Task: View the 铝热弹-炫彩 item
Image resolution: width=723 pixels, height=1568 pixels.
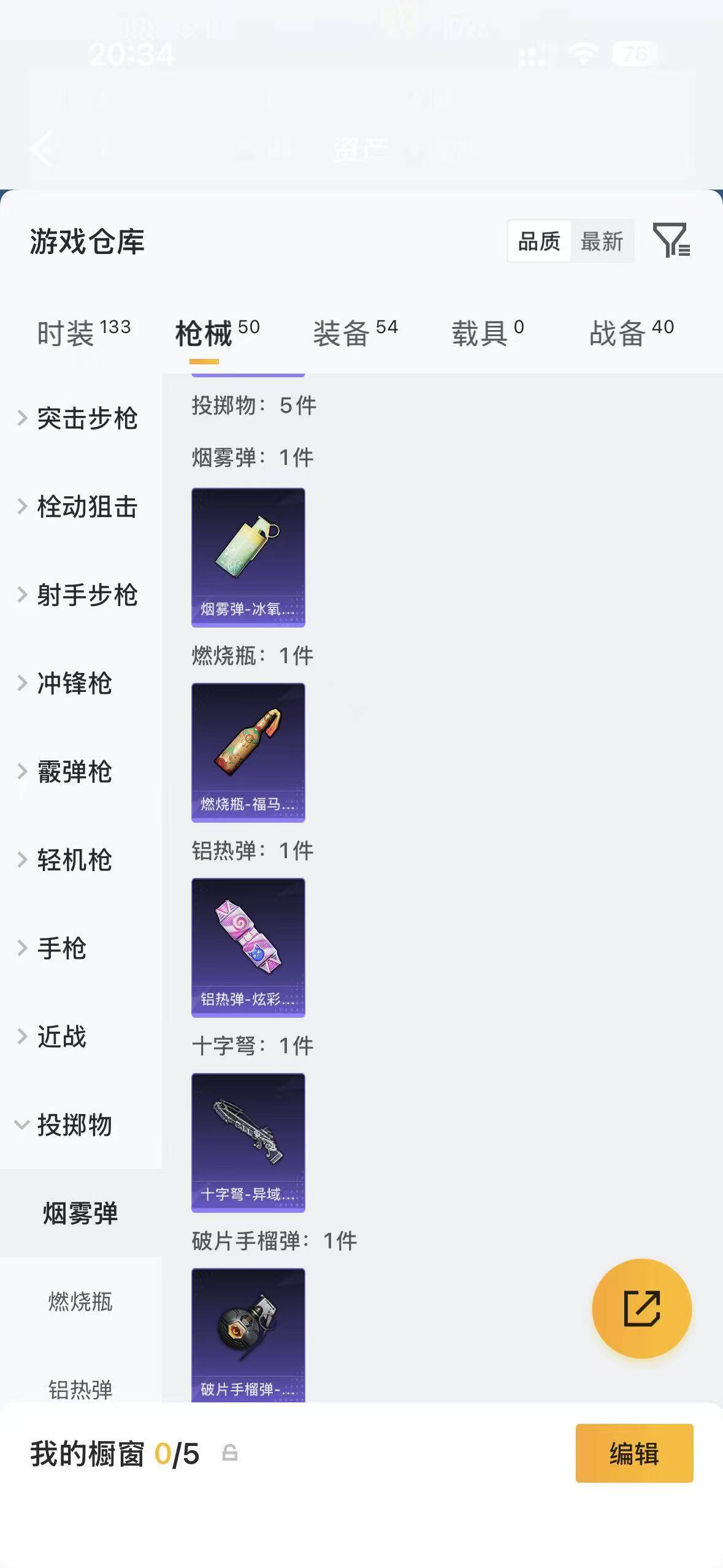Action: (x=248, y=948)
